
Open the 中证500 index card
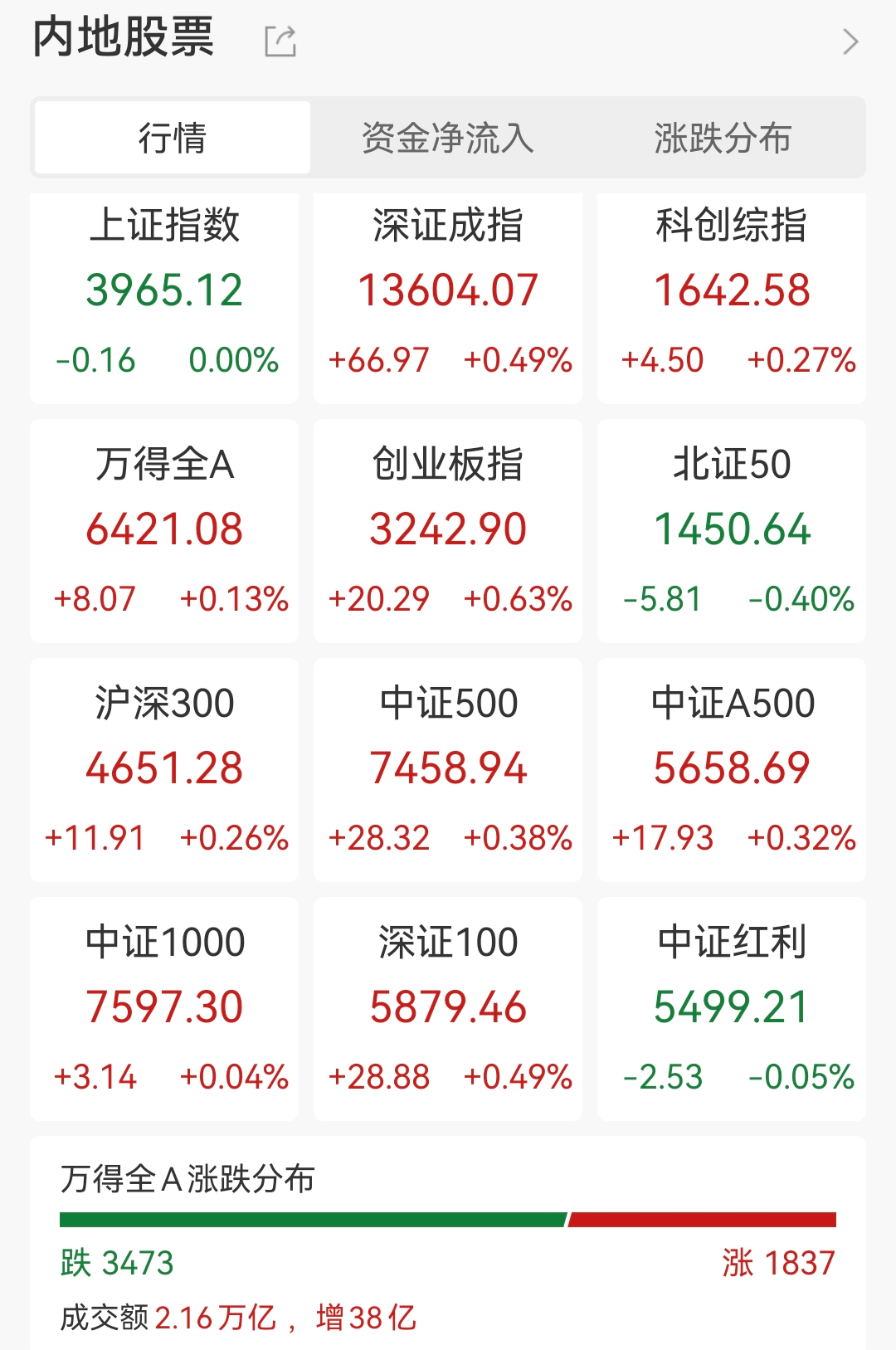tap(448, 770)
